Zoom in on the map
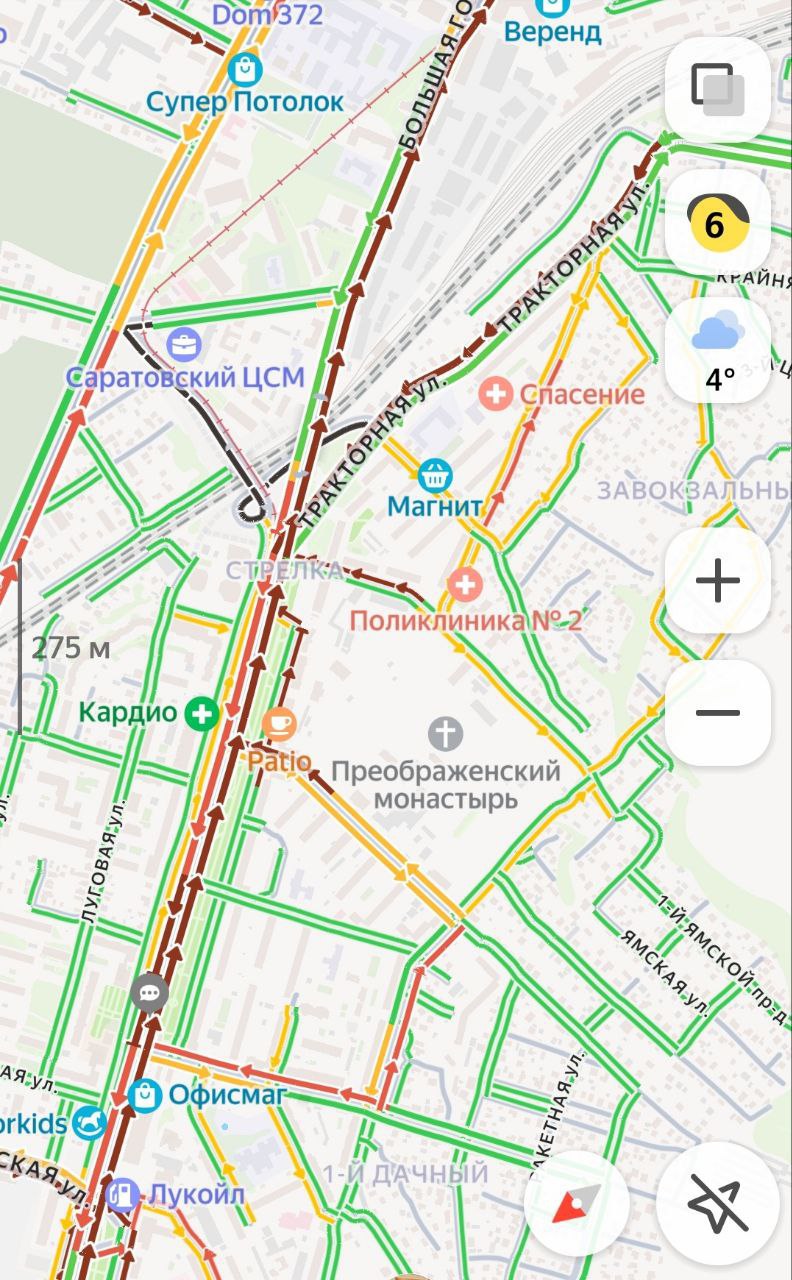The height and width of the screenshot is (1280, 792). (717, 581)
